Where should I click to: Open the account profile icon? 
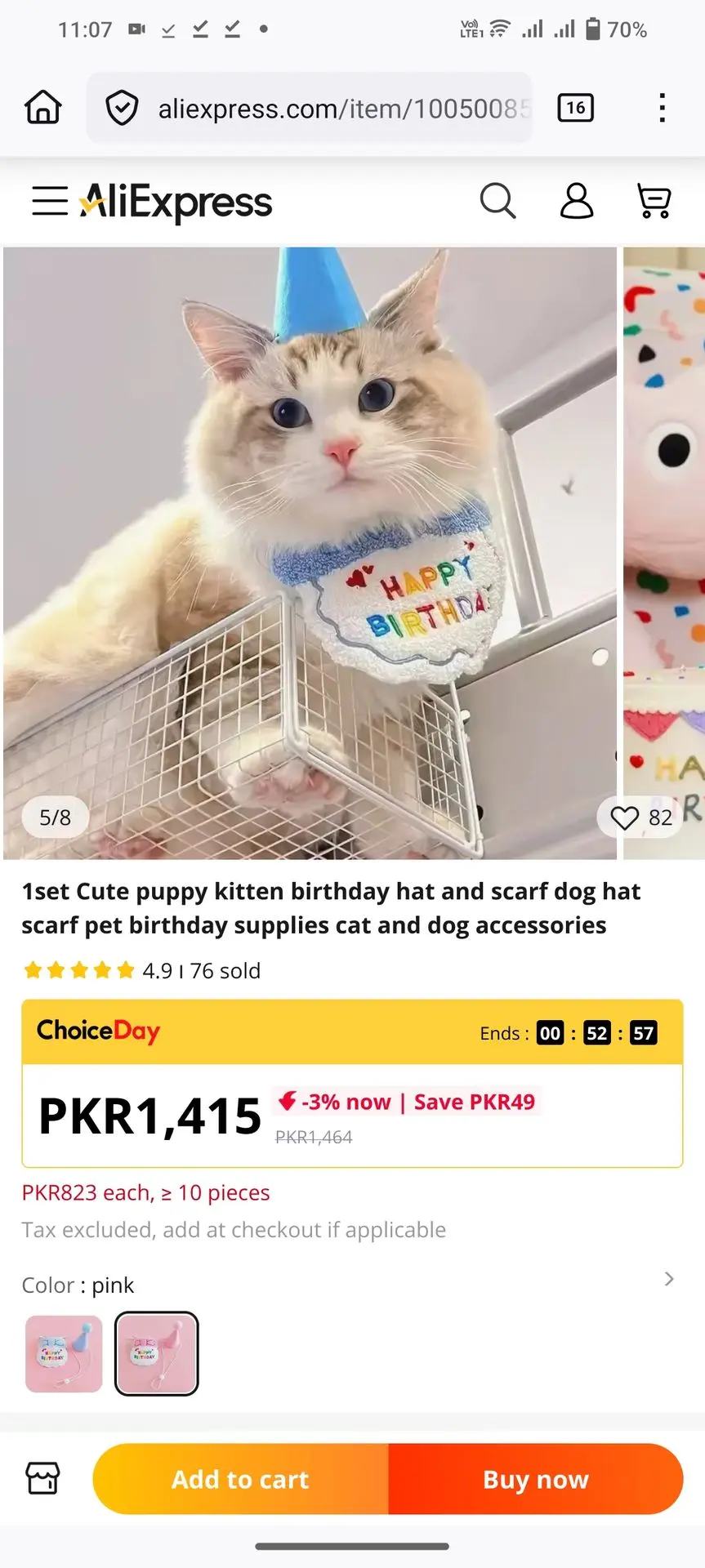pos(576,201)
